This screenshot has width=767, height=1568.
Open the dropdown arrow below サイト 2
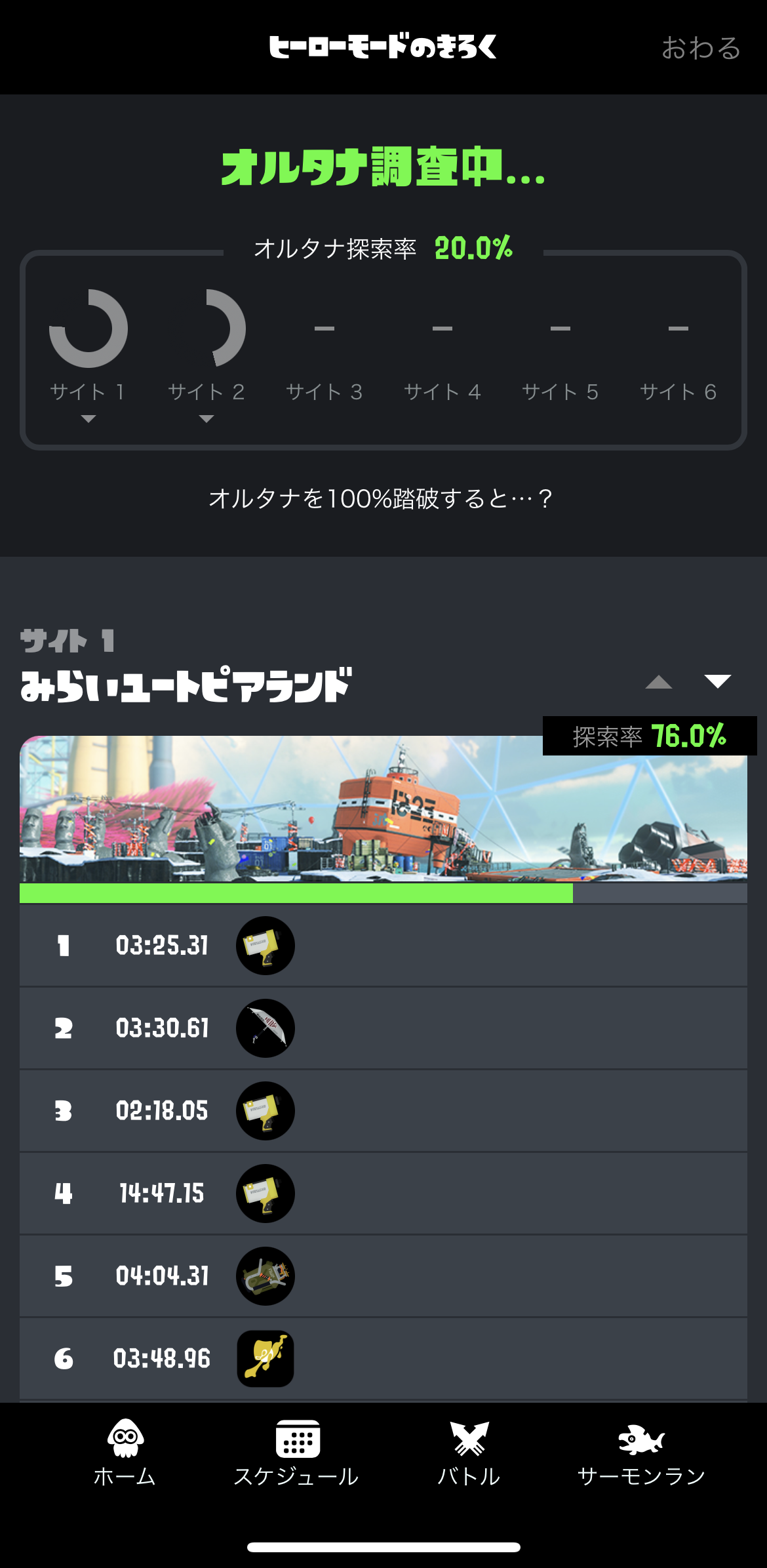coord(206,418)
